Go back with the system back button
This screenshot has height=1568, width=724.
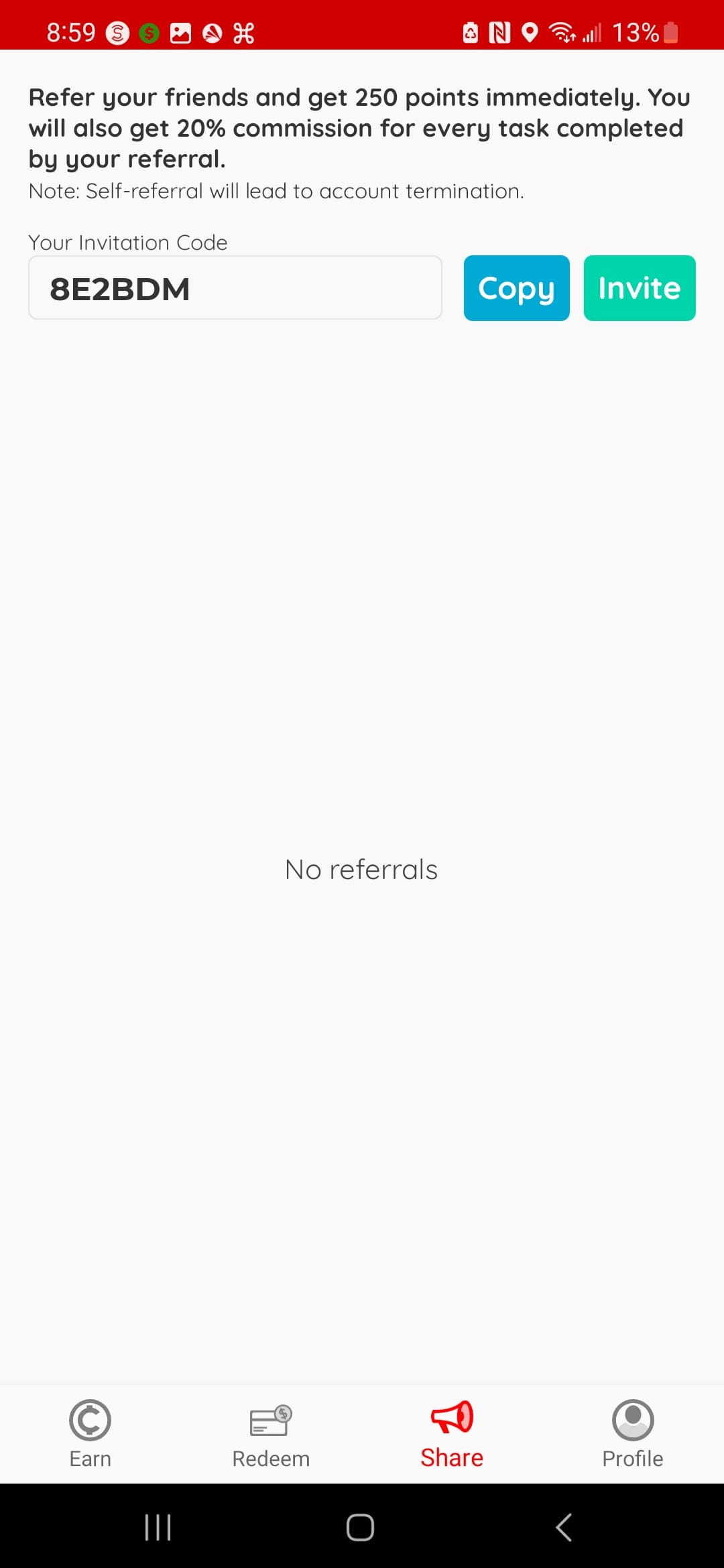(564, 1527)
